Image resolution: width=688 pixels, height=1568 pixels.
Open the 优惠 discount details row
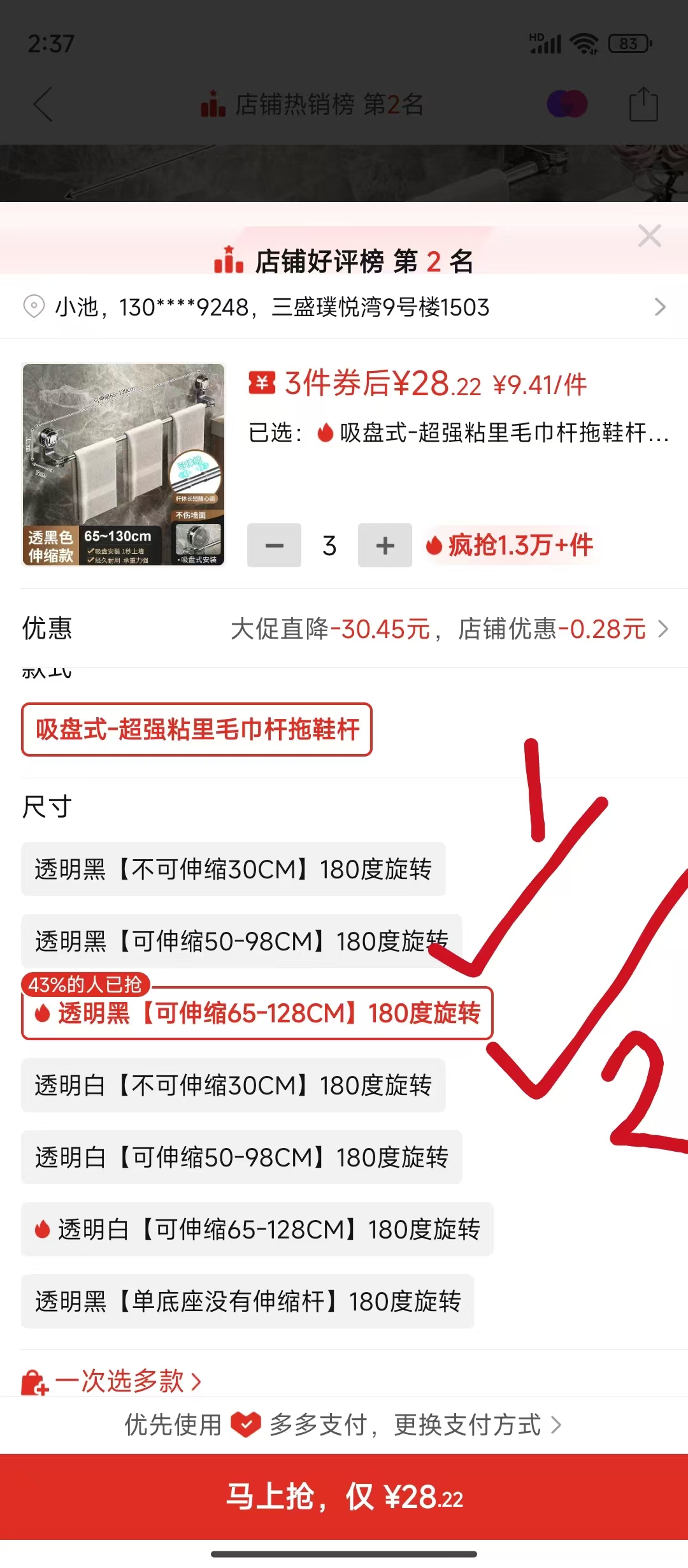point(446,629)
